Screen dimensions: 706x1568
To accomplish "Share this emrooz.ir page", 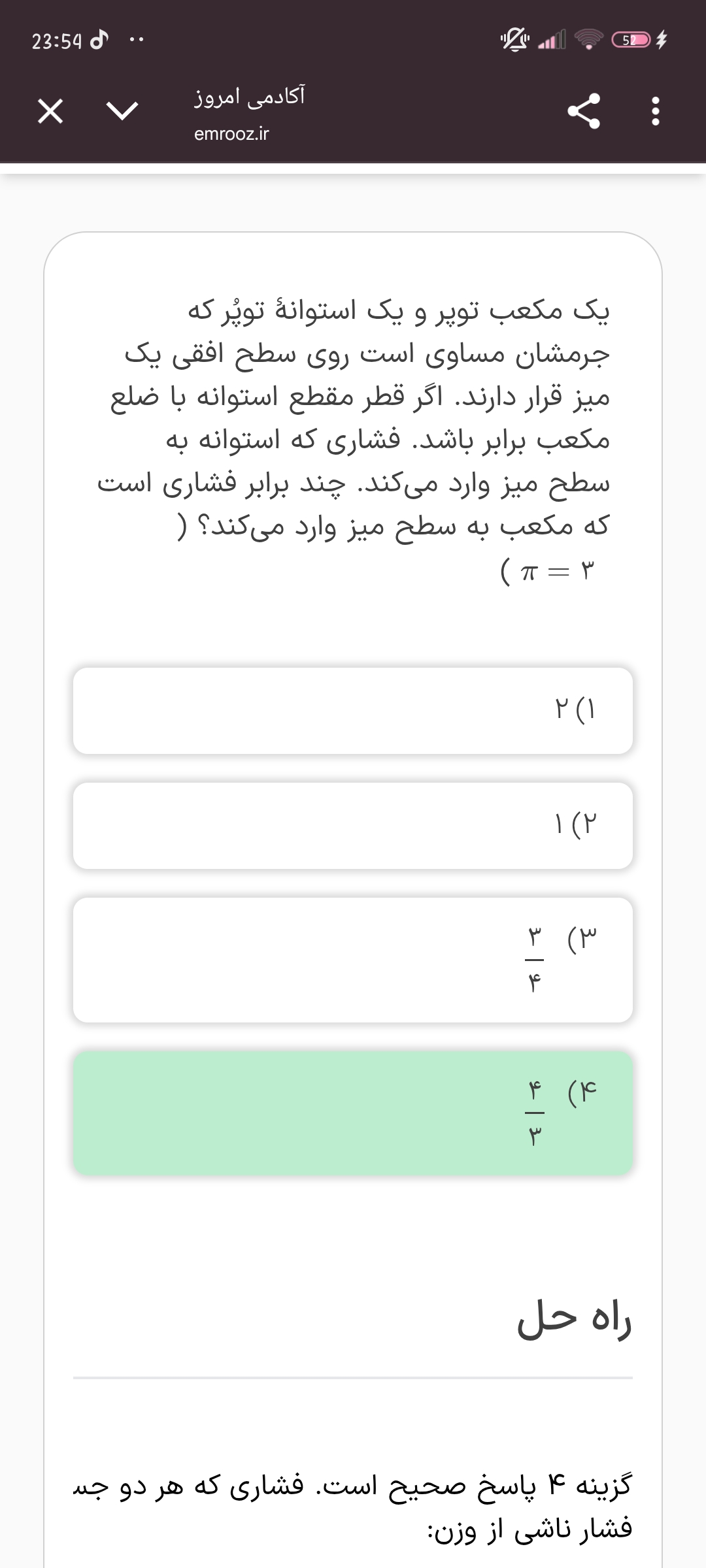I will pos(584,112).
